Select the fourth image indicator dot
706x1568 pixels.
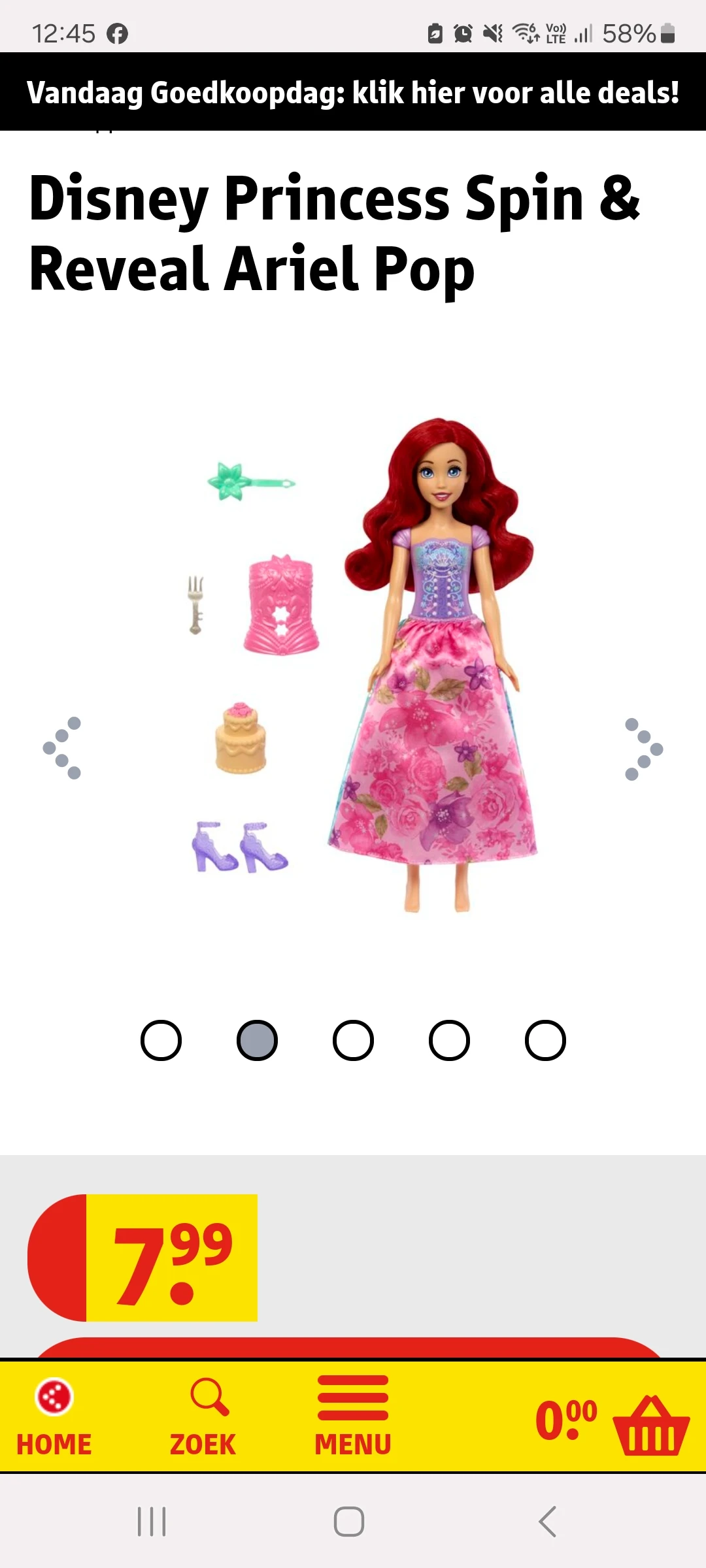pos(449,1040)
